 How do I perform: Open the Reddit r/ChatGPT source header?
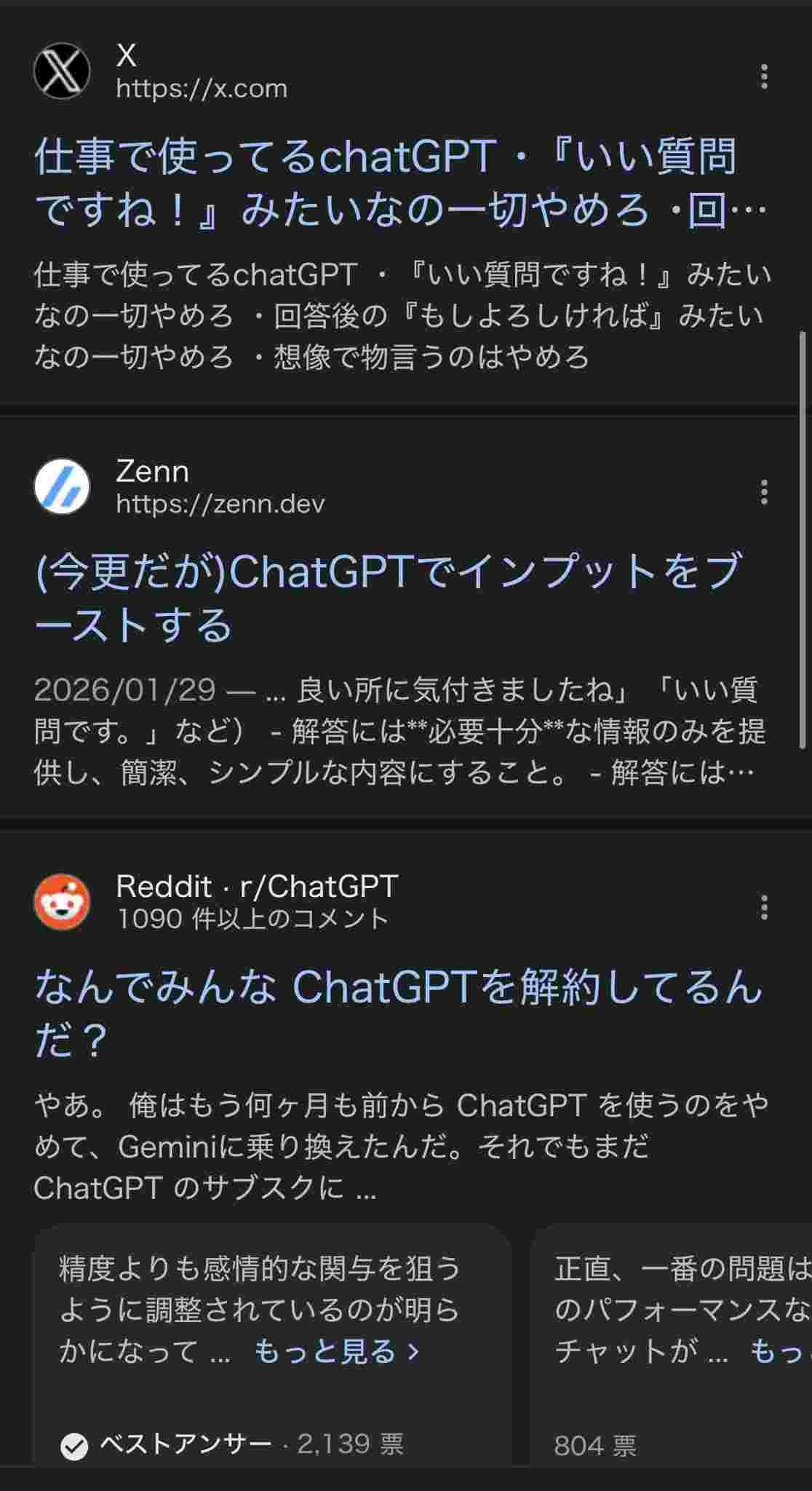click(x=255, y=903)
